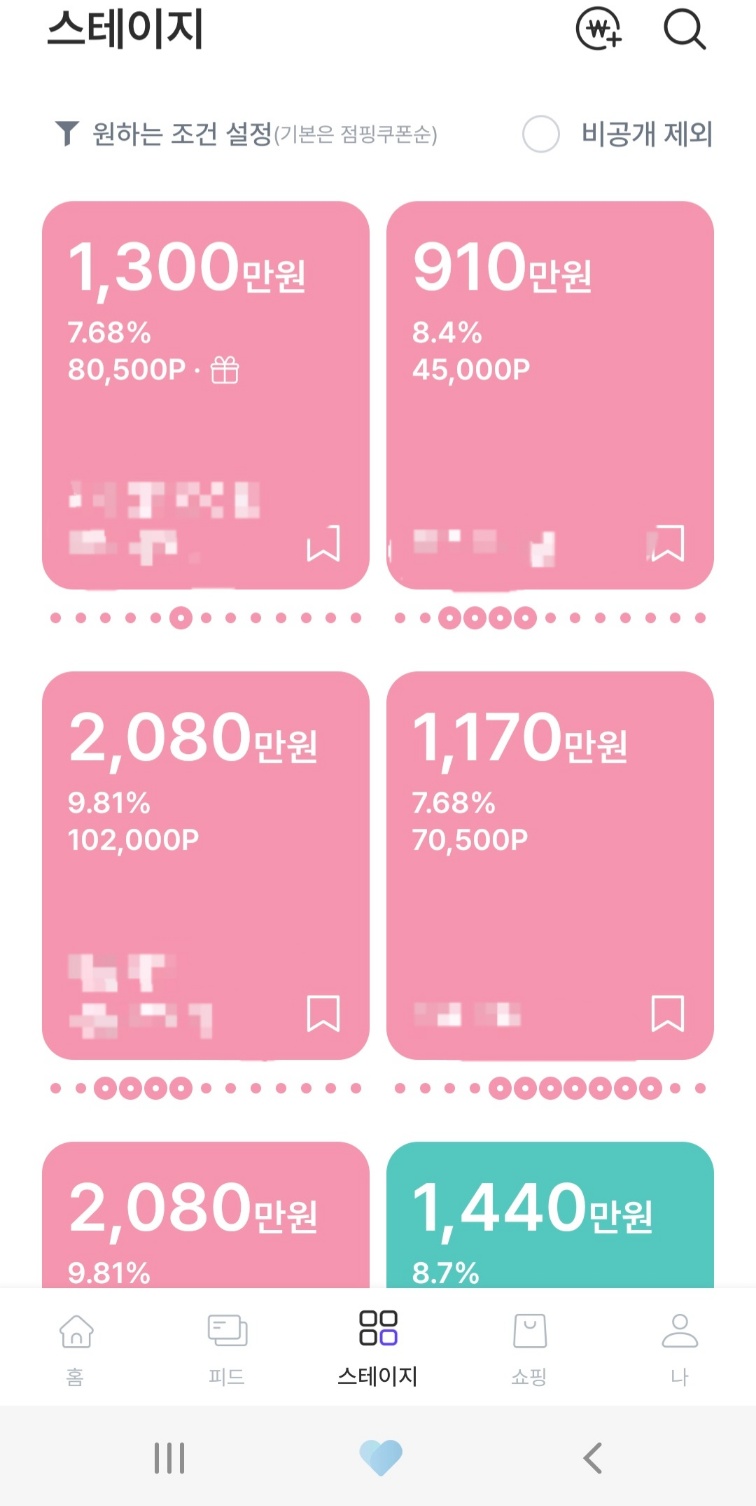Tap the won-plus currency icon at top
The width and height of the screenshot is (756, 1506).
pos(599,29)
